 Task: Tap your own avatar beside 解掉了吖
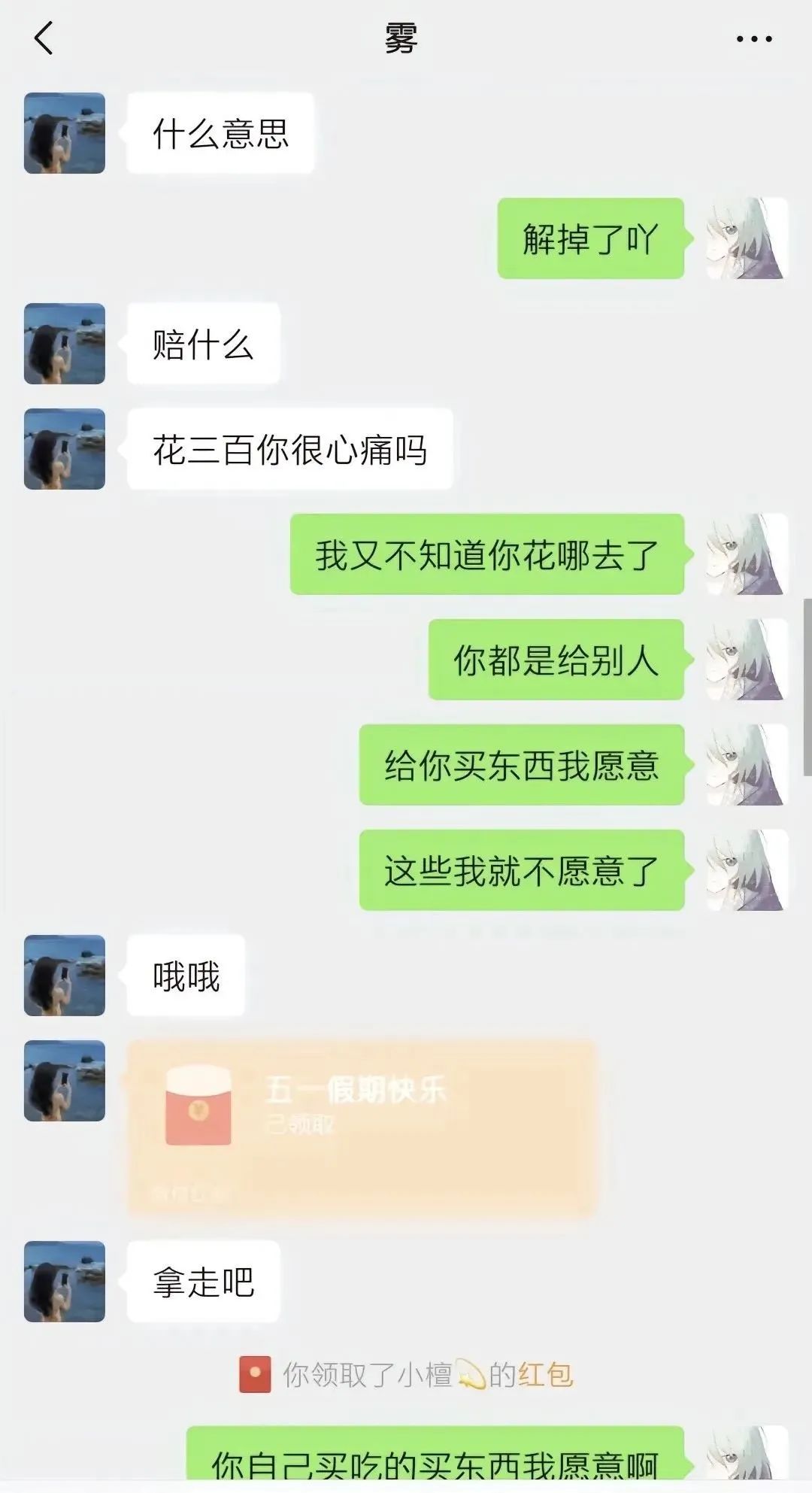pyautogui.click(x=747, y=238)
